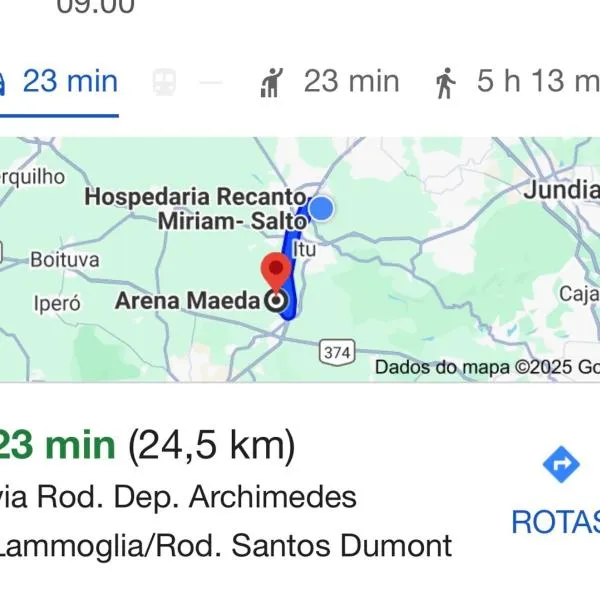Viewport: 600px width, 600px height.
Task: Tap the Arena Maeda destination pin
Action: (276, 273)
